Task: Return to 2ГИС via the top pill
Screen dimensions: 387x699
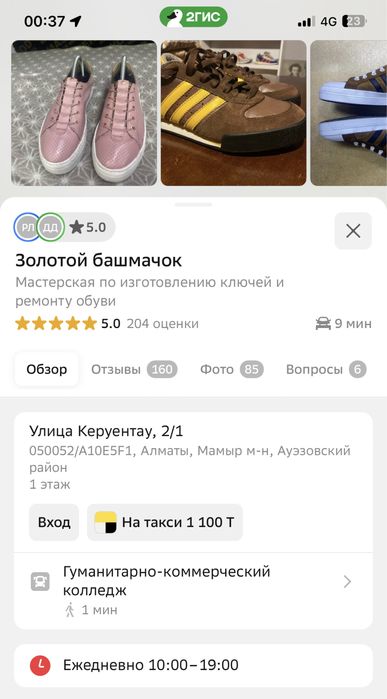Action: click(194, 18)
